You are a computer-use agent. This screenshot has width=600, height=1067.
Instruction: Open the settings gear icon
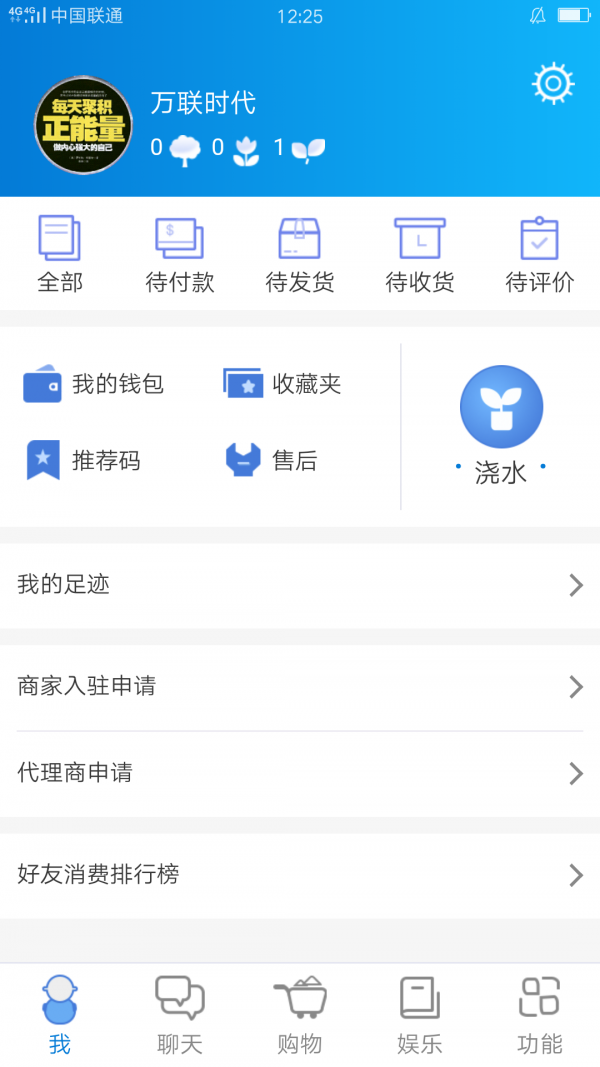click(x=553, y=84)
